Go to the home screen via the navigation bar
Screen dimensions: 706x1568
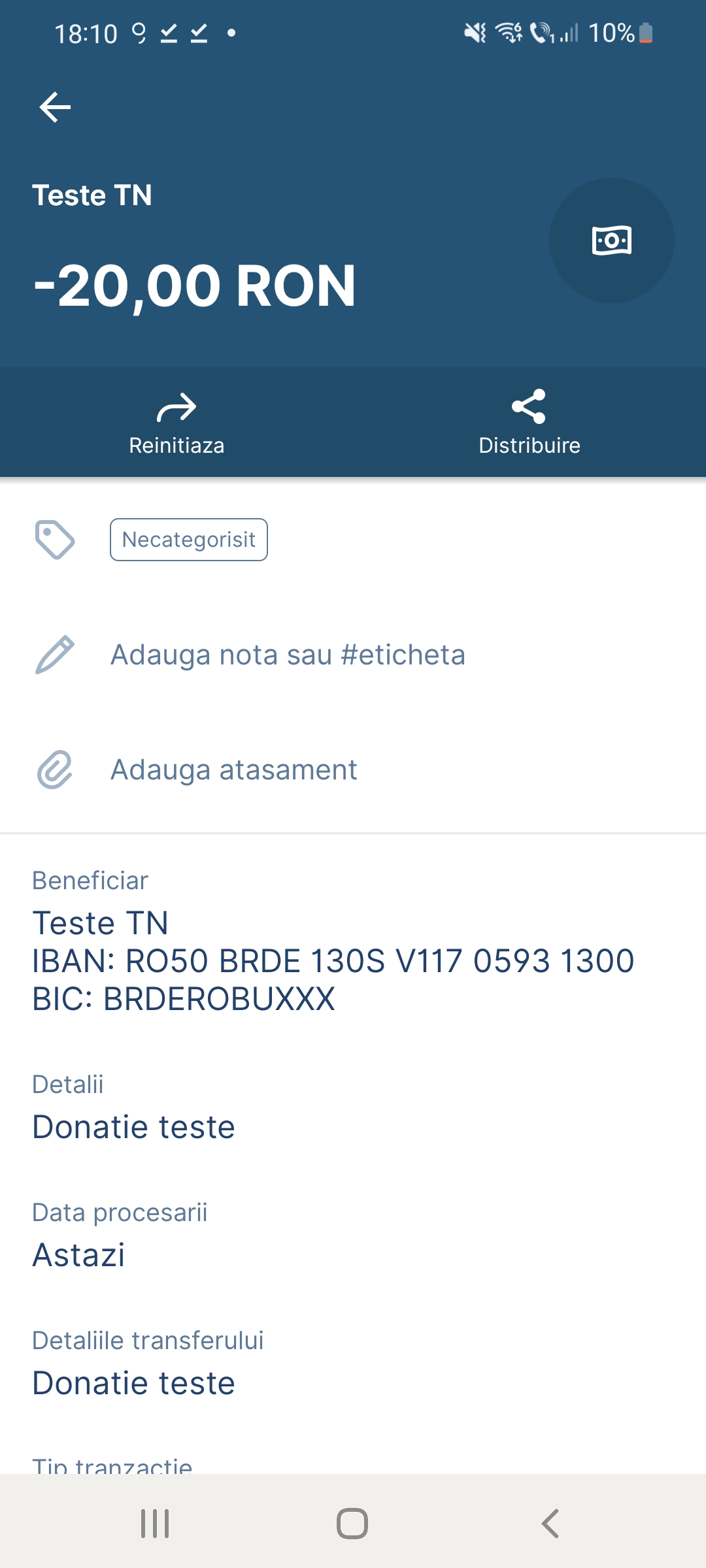352,1524
